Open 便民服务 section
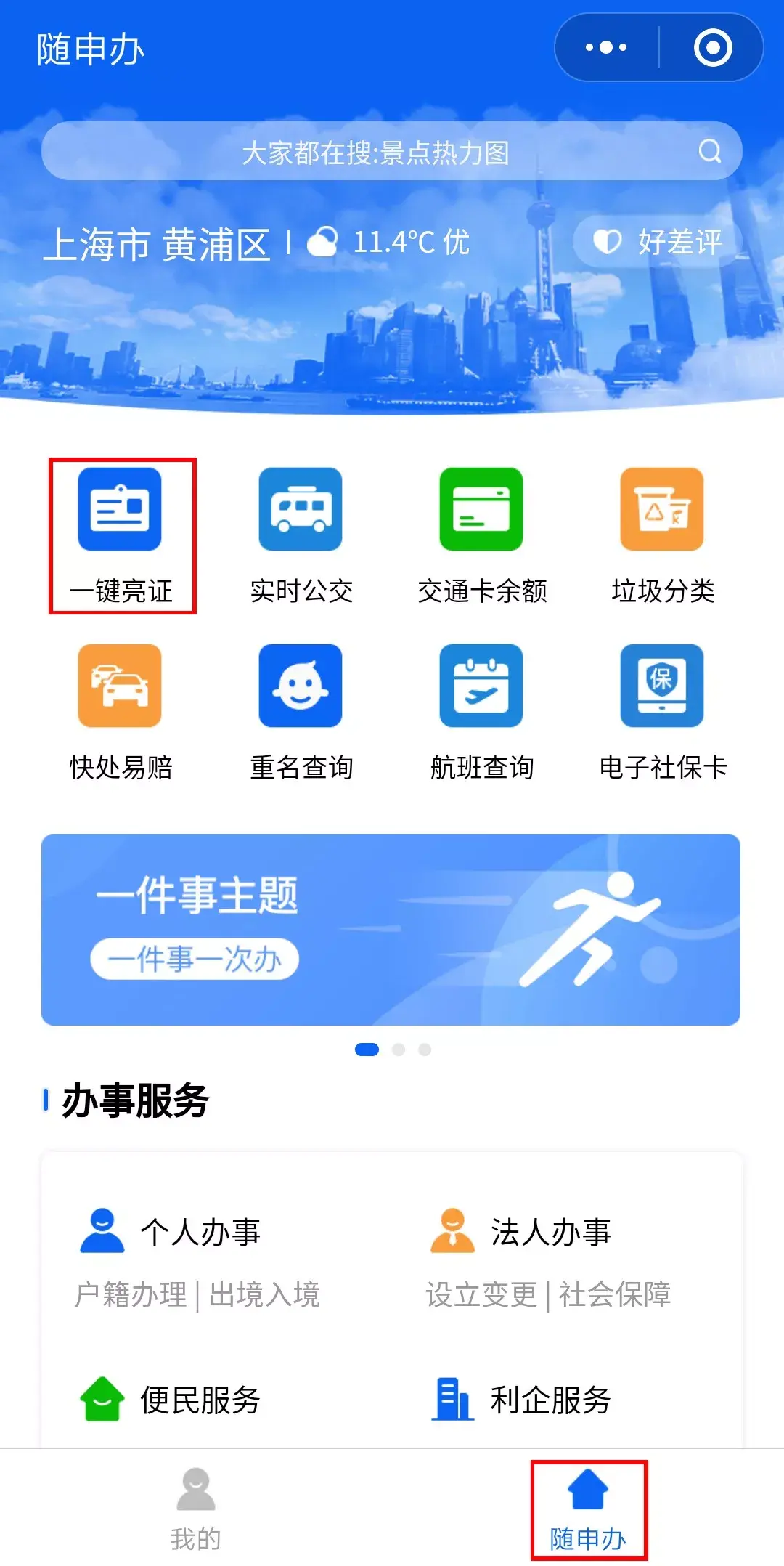 tap(200, 1400)
